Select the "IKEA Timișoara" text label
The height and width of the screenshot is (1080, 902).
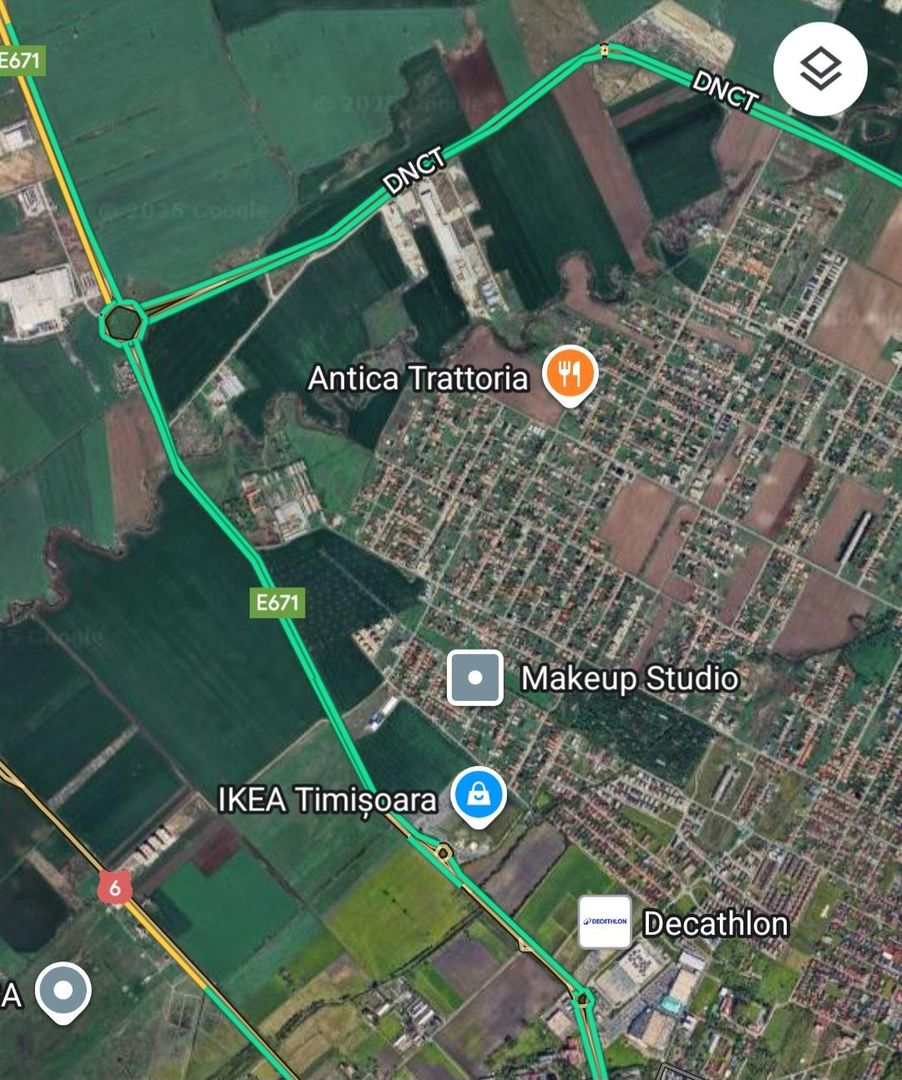(325, 799)
